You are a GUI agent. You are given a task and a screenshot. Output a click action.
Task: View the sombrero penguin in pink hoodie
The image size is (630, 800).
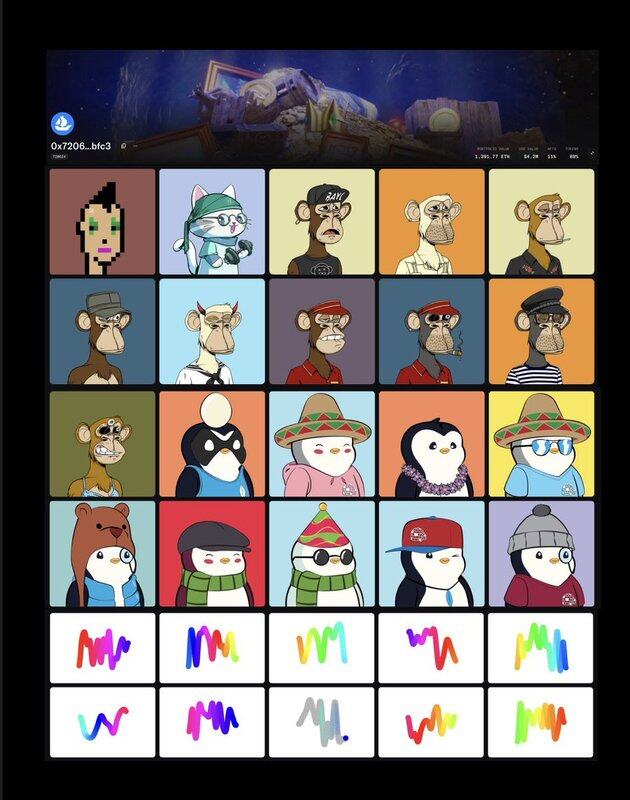pos(321,444)
